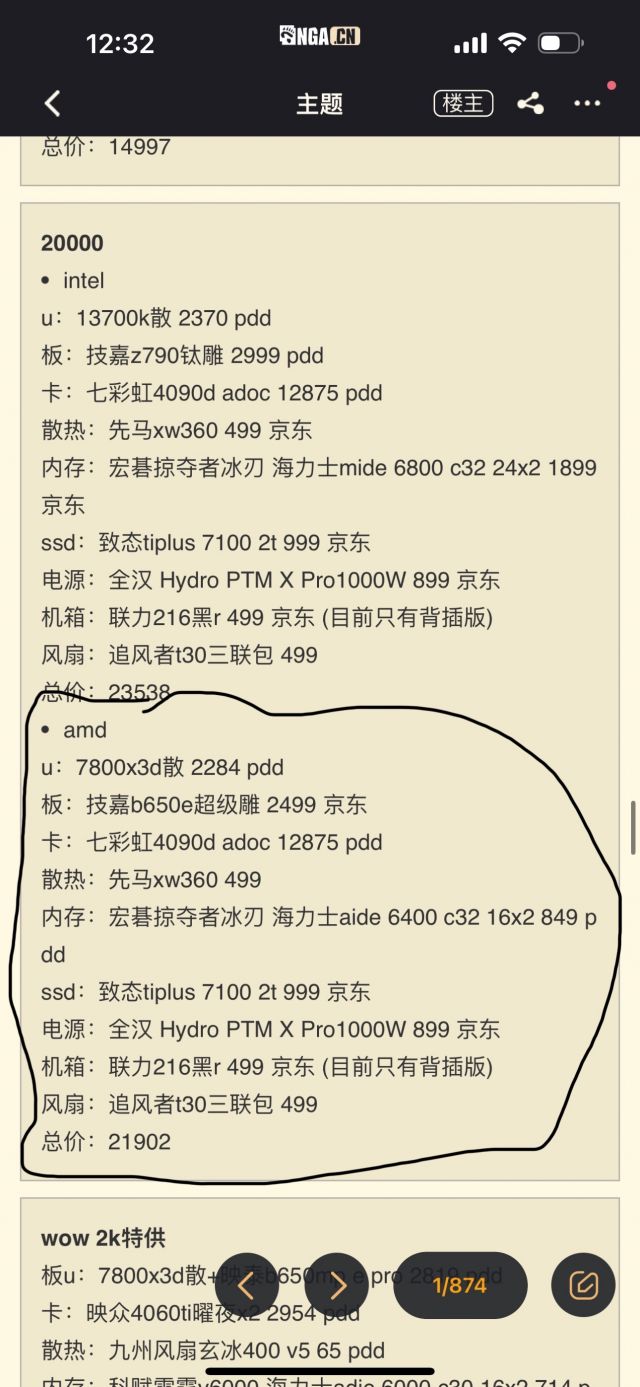Go back using the top-left arrow
Viewport: 640px width, 1387px height.
(53, 103)
